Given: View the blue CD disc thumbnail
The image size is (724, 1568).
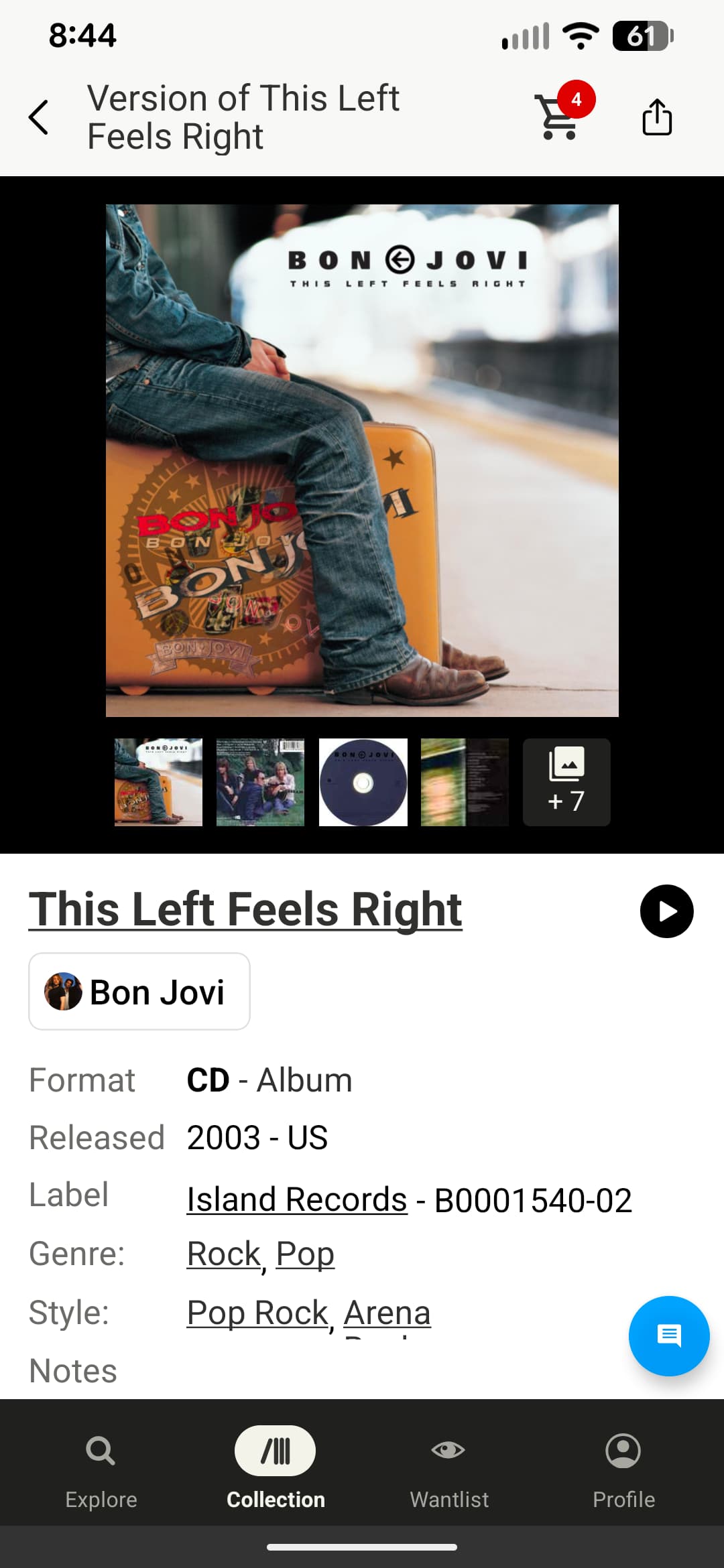Looking at the screenshot, I should pos(363,782).
